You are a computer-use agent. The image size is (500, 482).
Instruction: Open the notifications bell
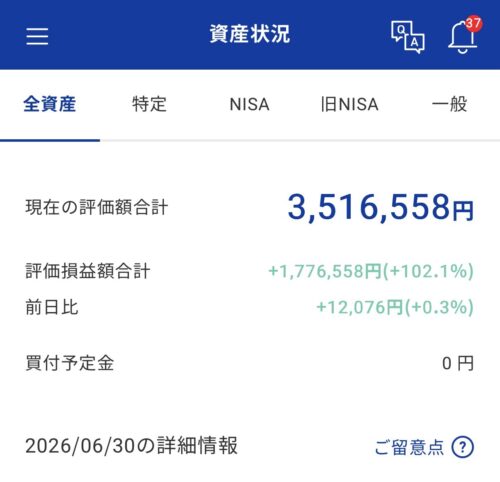point(464,35)
